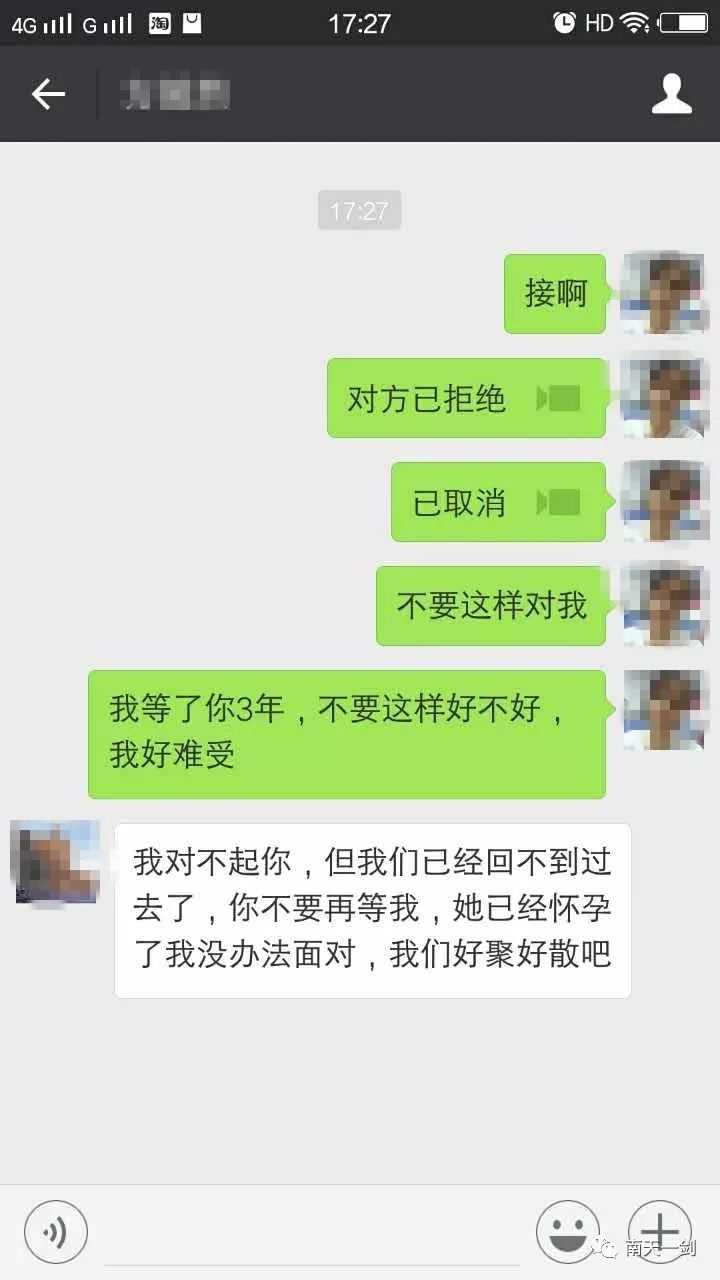Tap the 对方已拒绝 video call message
This screenshot has height=1280, width=720.
(x=466, y=398)
